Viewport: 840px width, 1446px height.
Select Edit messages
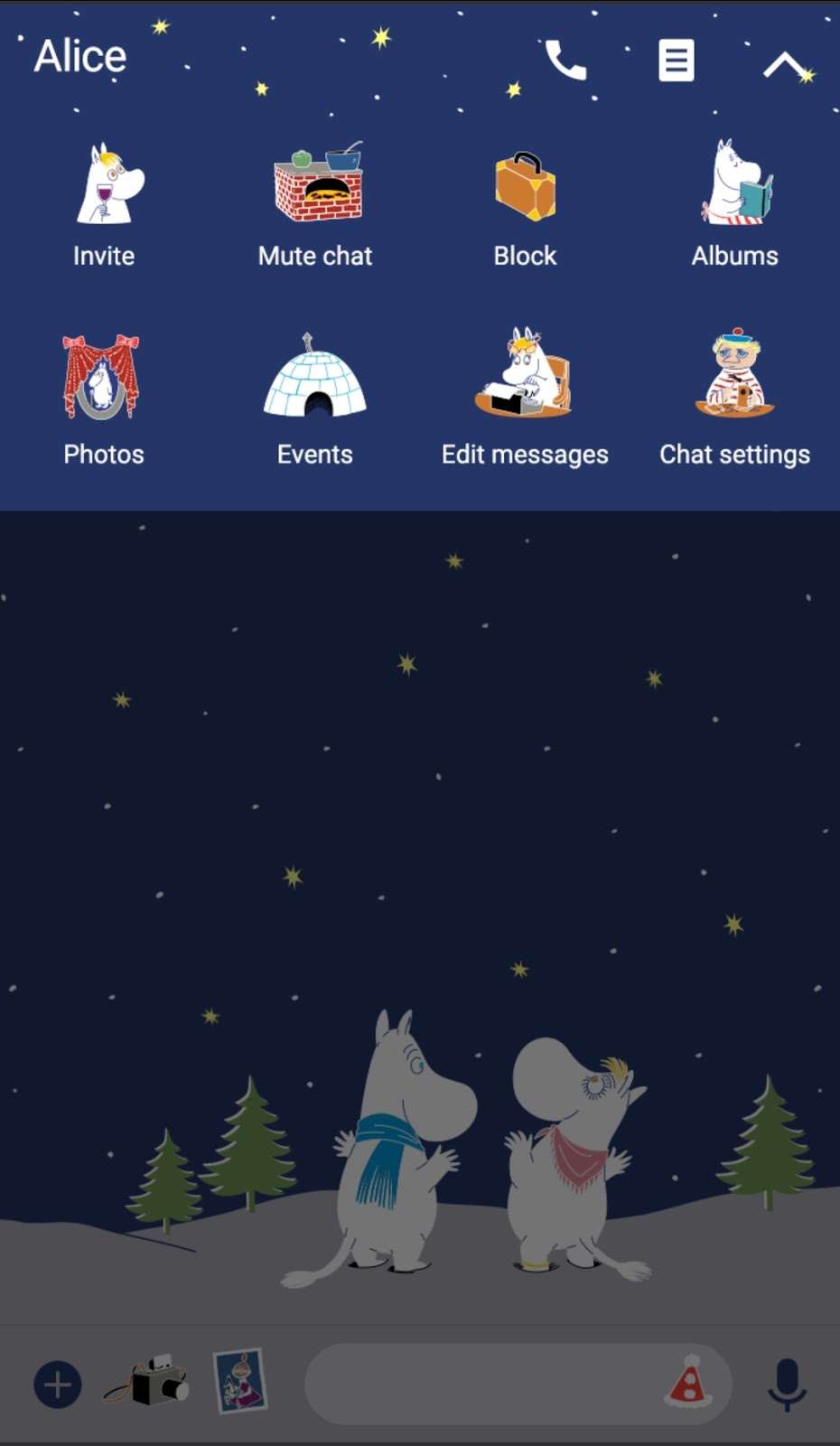click(x=525, y=399)
